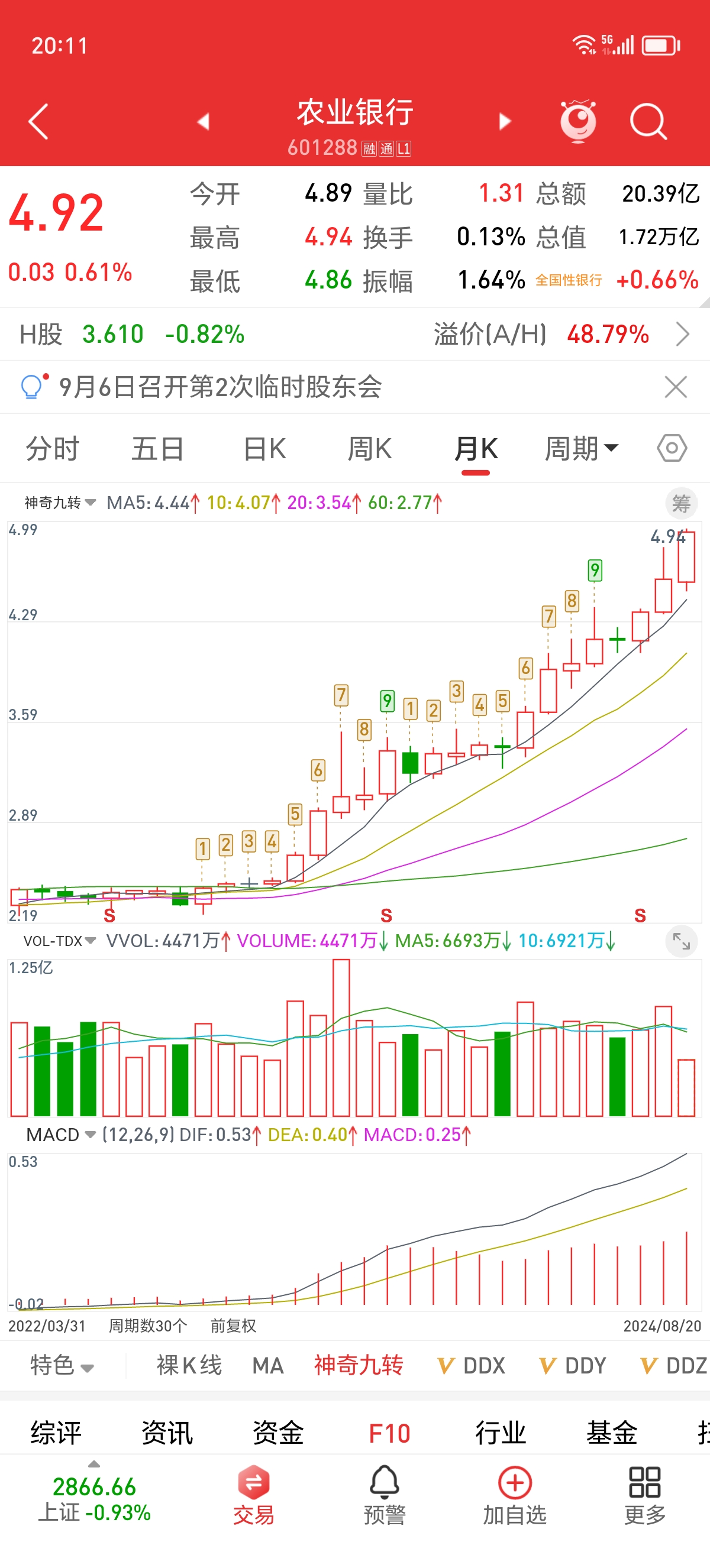Expand the volume panel to fullscreen

click(x=680, y=941)
